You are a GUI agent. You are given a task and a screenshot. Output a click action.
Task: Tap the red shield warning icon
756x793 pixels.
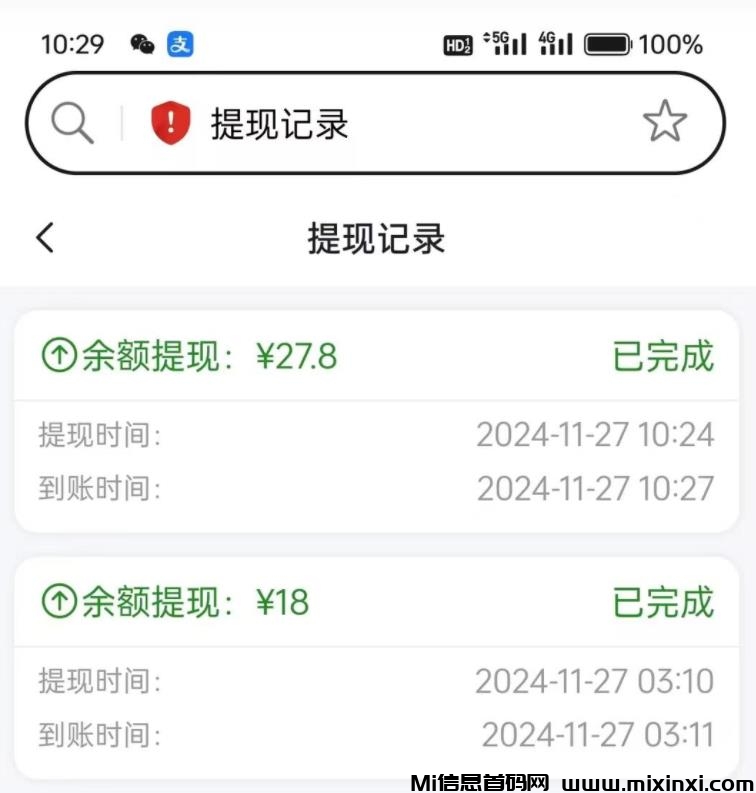[x=171, y=122]
